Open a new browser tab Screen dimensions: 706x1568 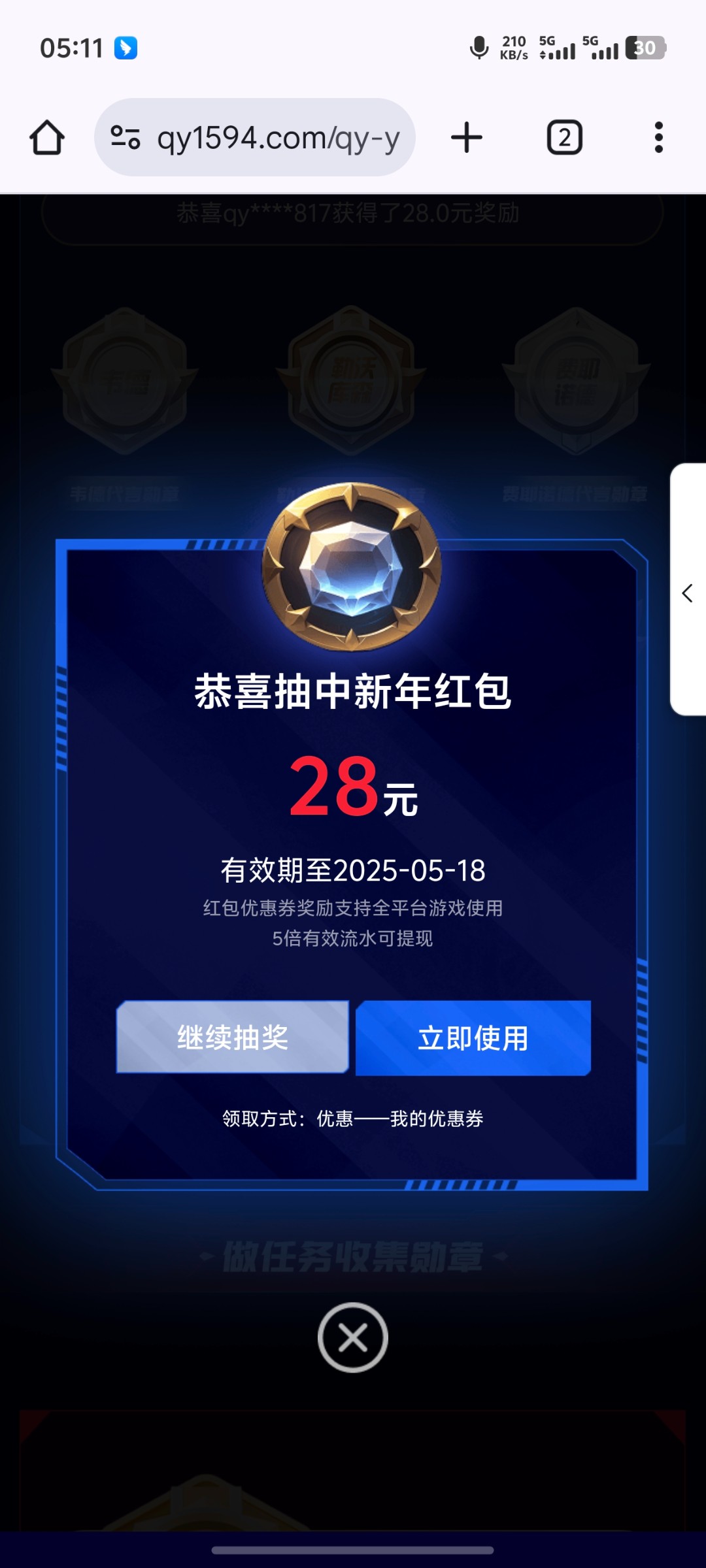click(467, 138)
